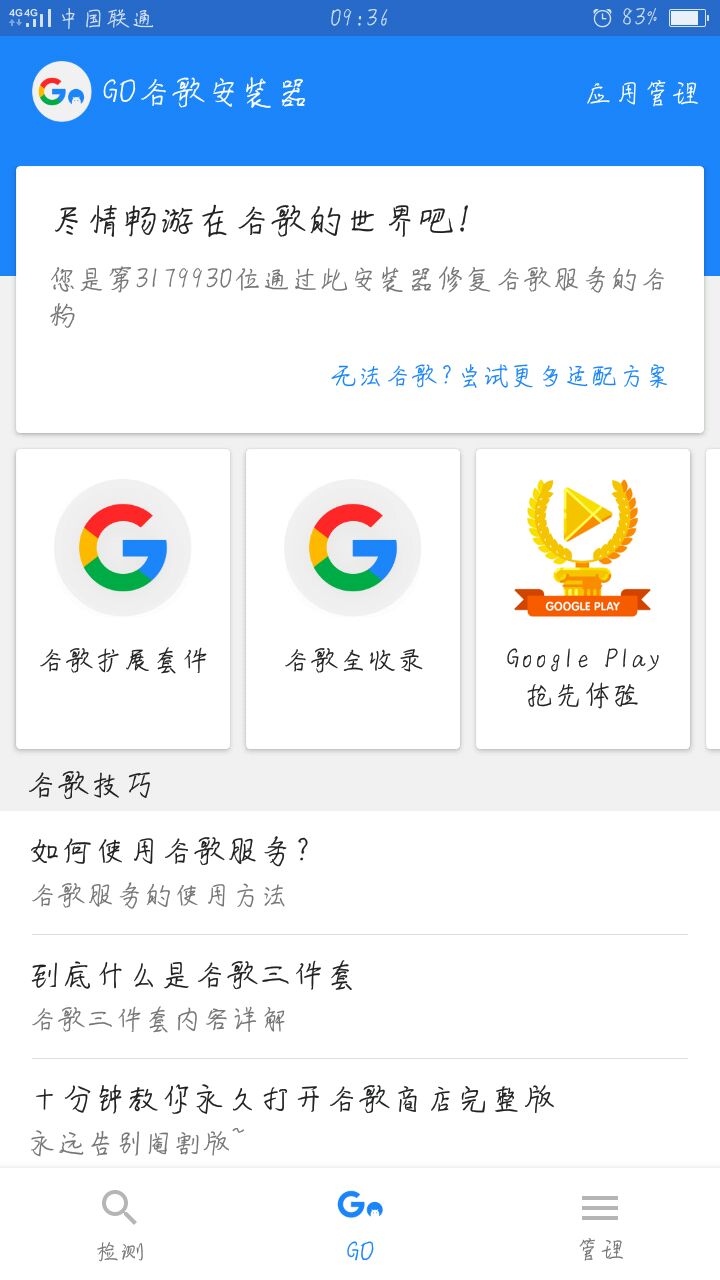
Task: Read 到底什么是谷歌三件套 article
Action: click(360, 996)
